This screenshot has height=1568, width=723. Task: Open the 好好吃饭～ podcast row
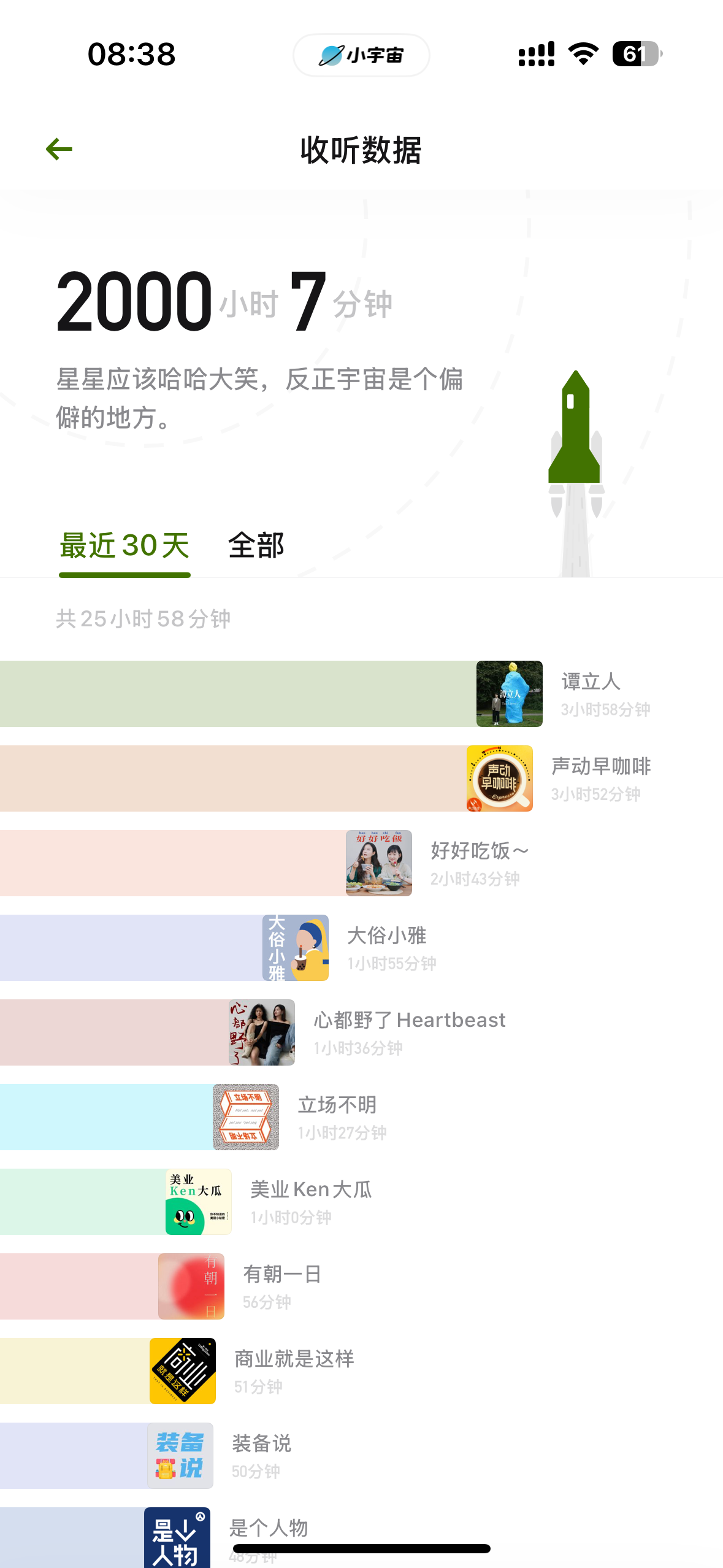(361, 863)
